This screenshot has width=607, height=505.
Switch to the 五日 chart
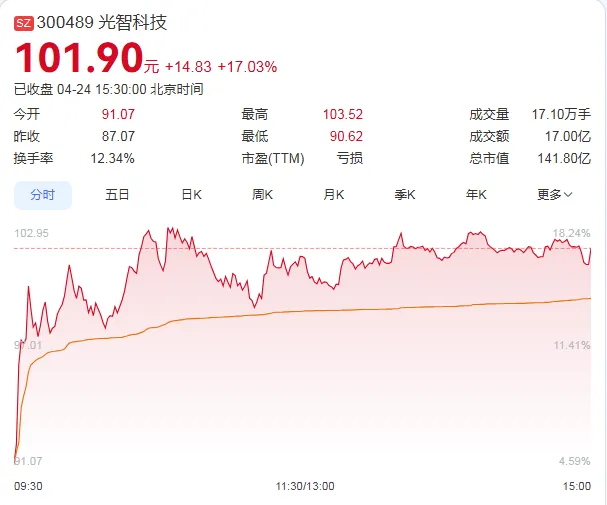(x=117, y=195)
